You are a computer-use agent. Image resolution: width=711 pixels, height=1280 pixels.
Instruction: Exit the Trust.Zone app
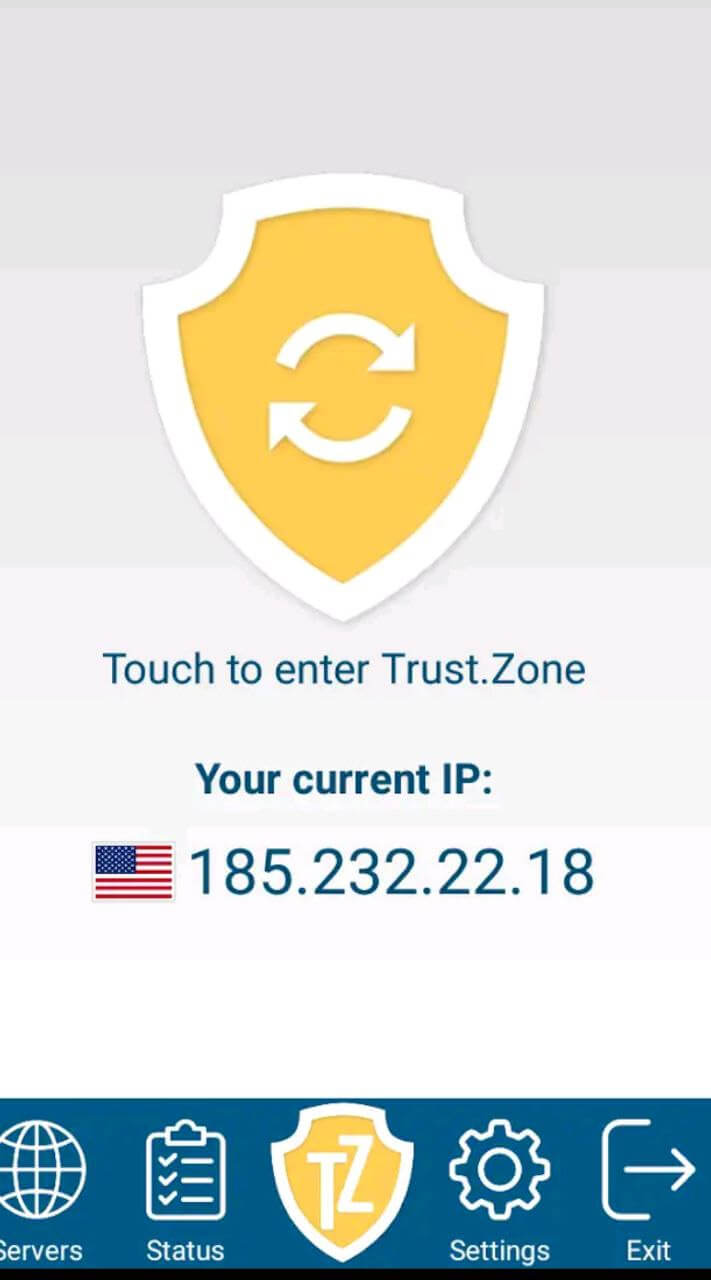click(648, 1187)
